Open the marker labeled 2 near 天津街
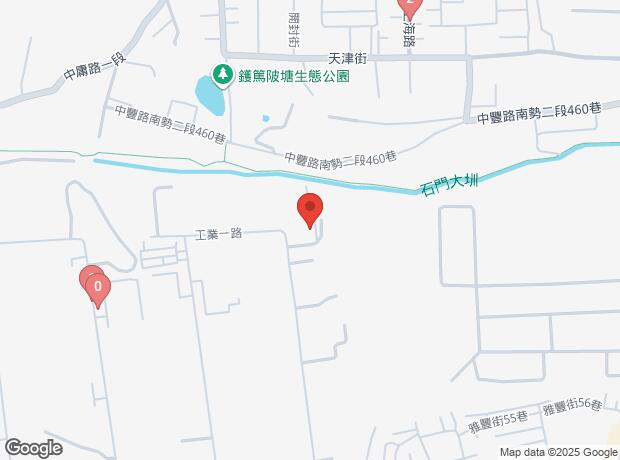Image resolution: width=620 pixels, height=460 pixels. pos(410,6)
